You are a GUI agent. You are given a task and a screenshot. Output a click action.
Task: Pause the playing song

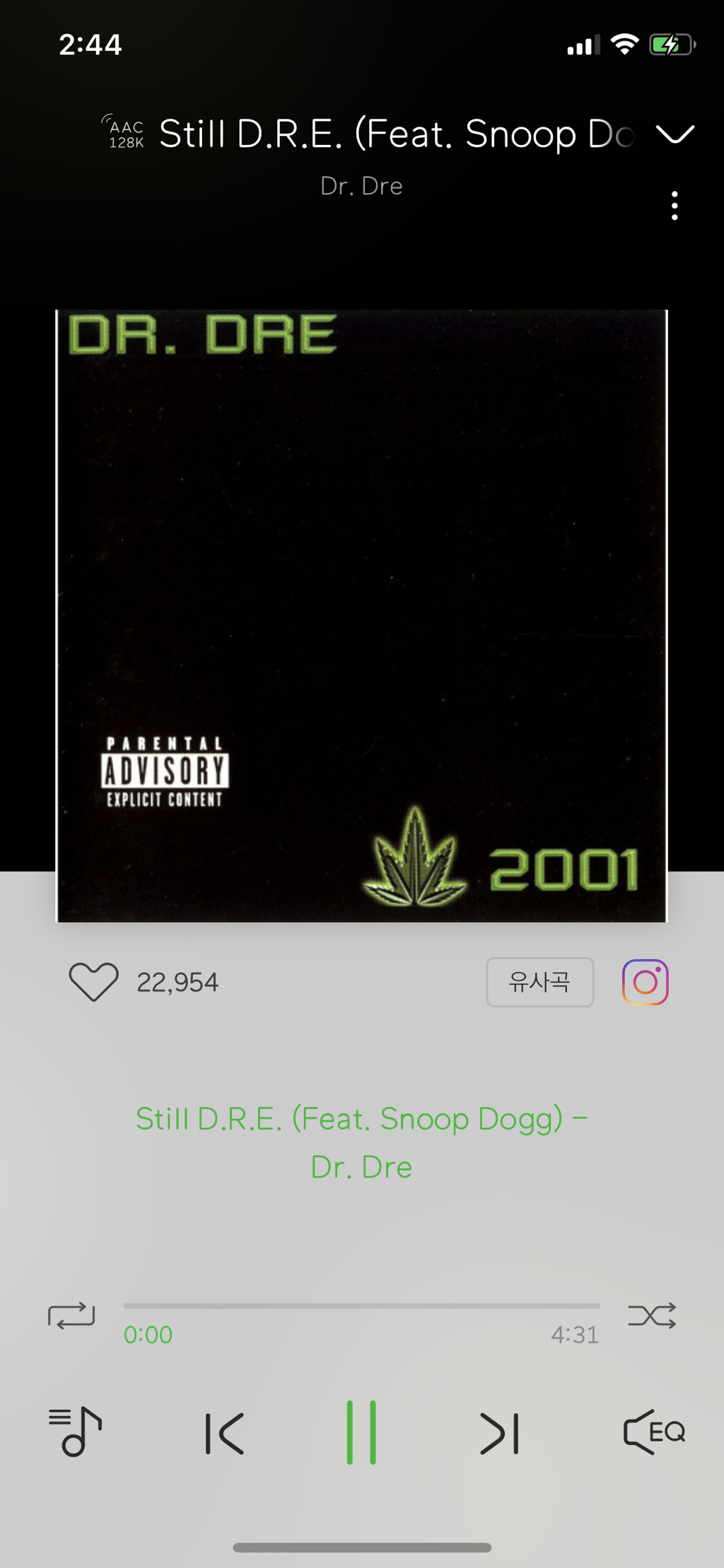[x=361, y=1432]
